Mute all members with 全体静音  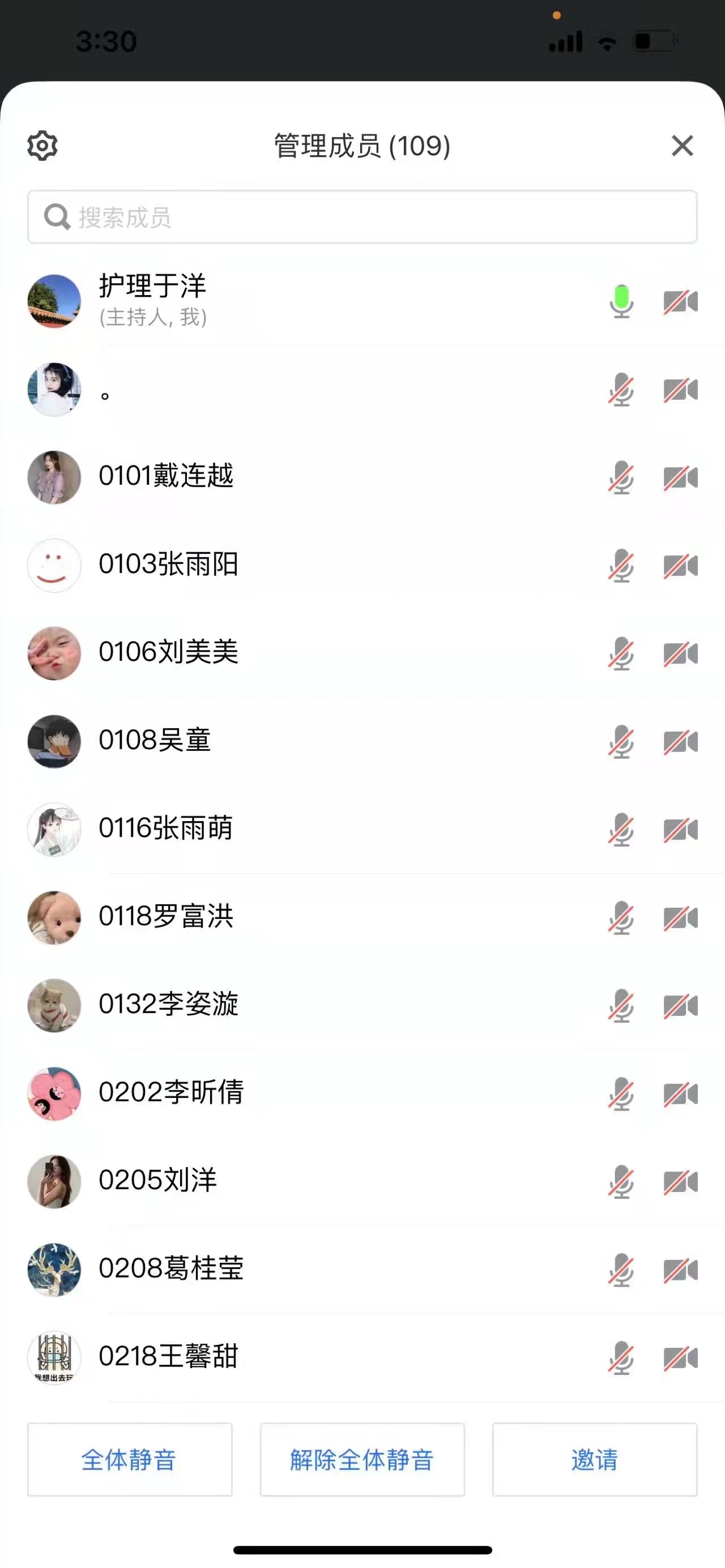pos(130,1459)
